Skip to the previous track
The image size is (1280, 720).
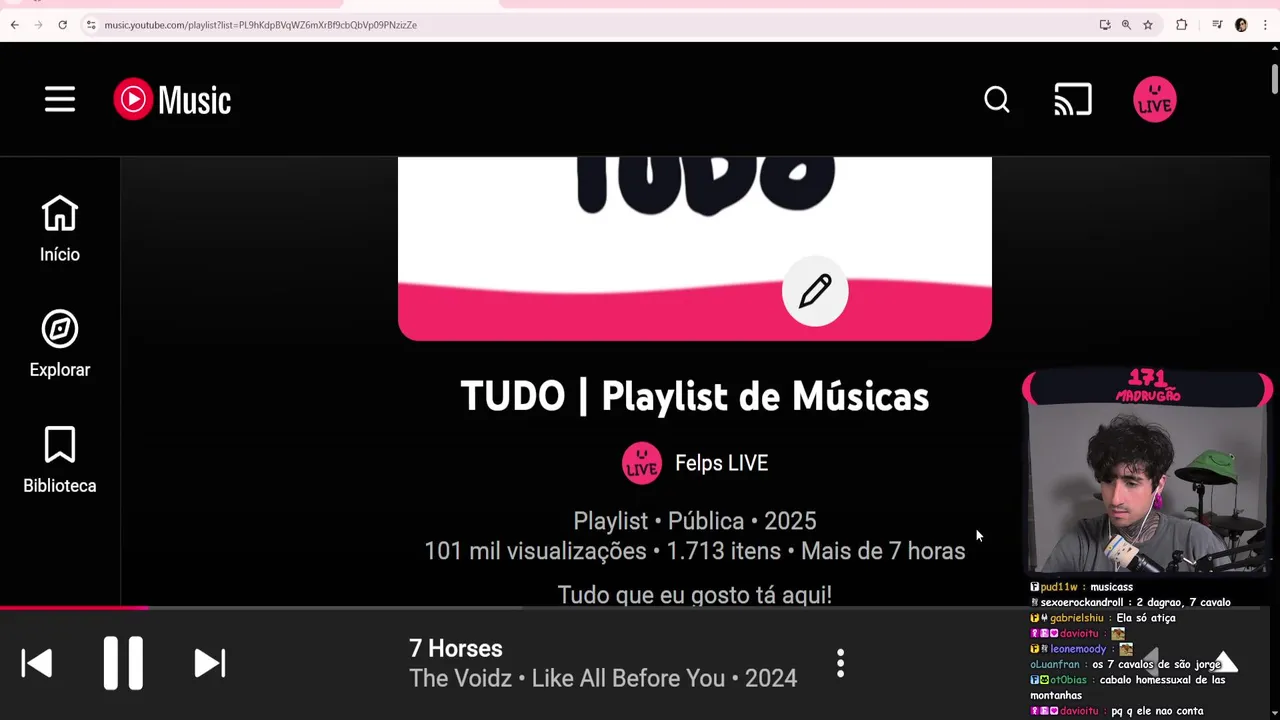click(x=37, y=663)
